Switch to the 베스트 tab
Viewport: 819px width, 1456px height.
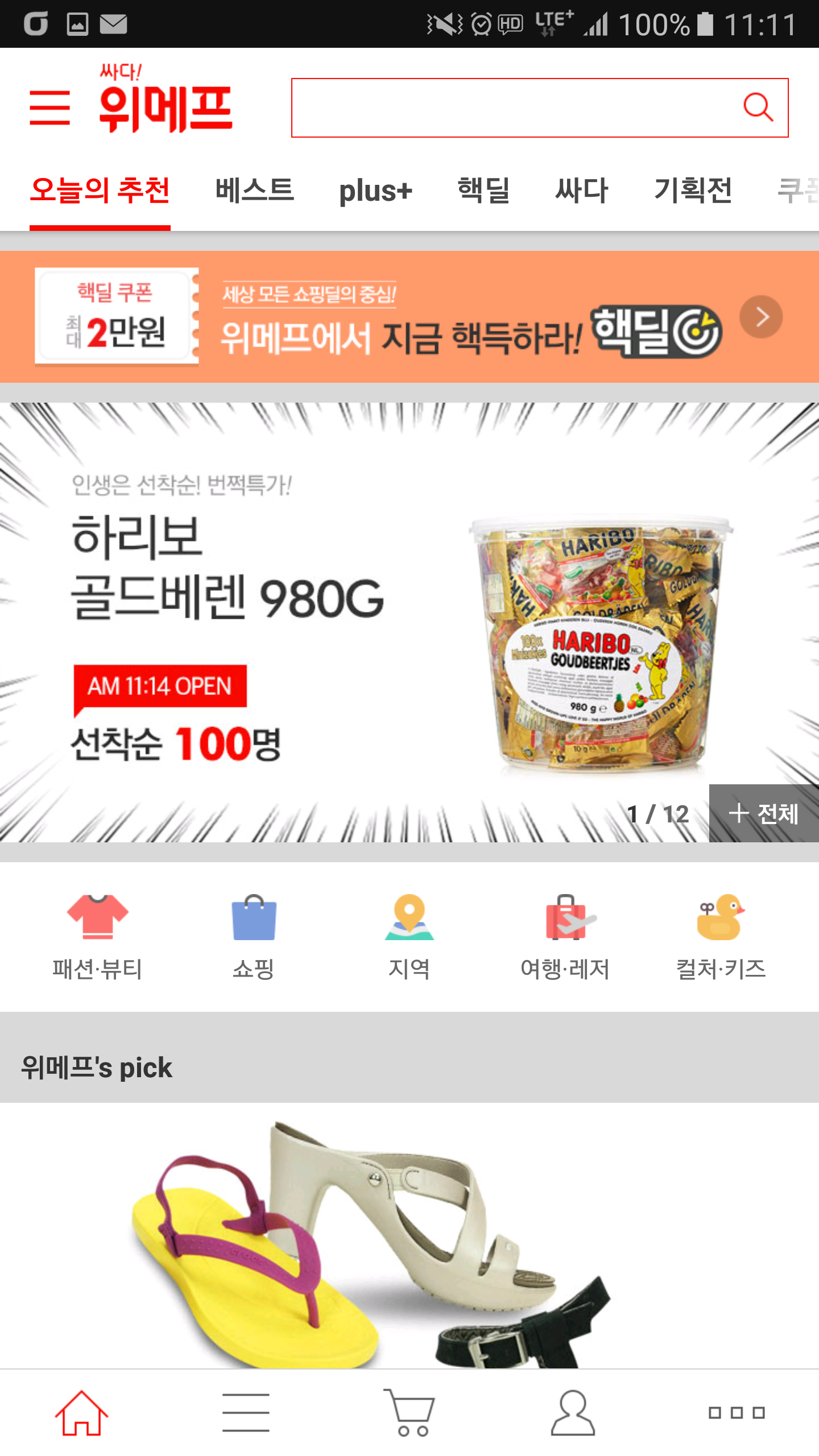[x=254, y=191]
